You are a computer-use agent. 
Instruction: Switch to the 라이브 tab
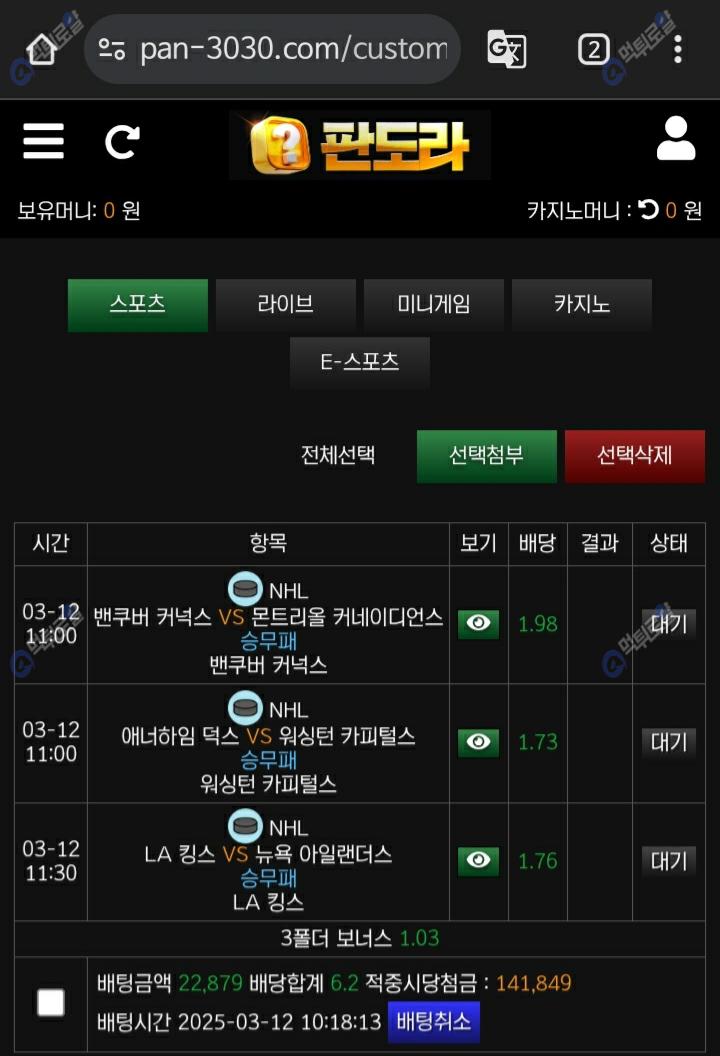[285, 305]
